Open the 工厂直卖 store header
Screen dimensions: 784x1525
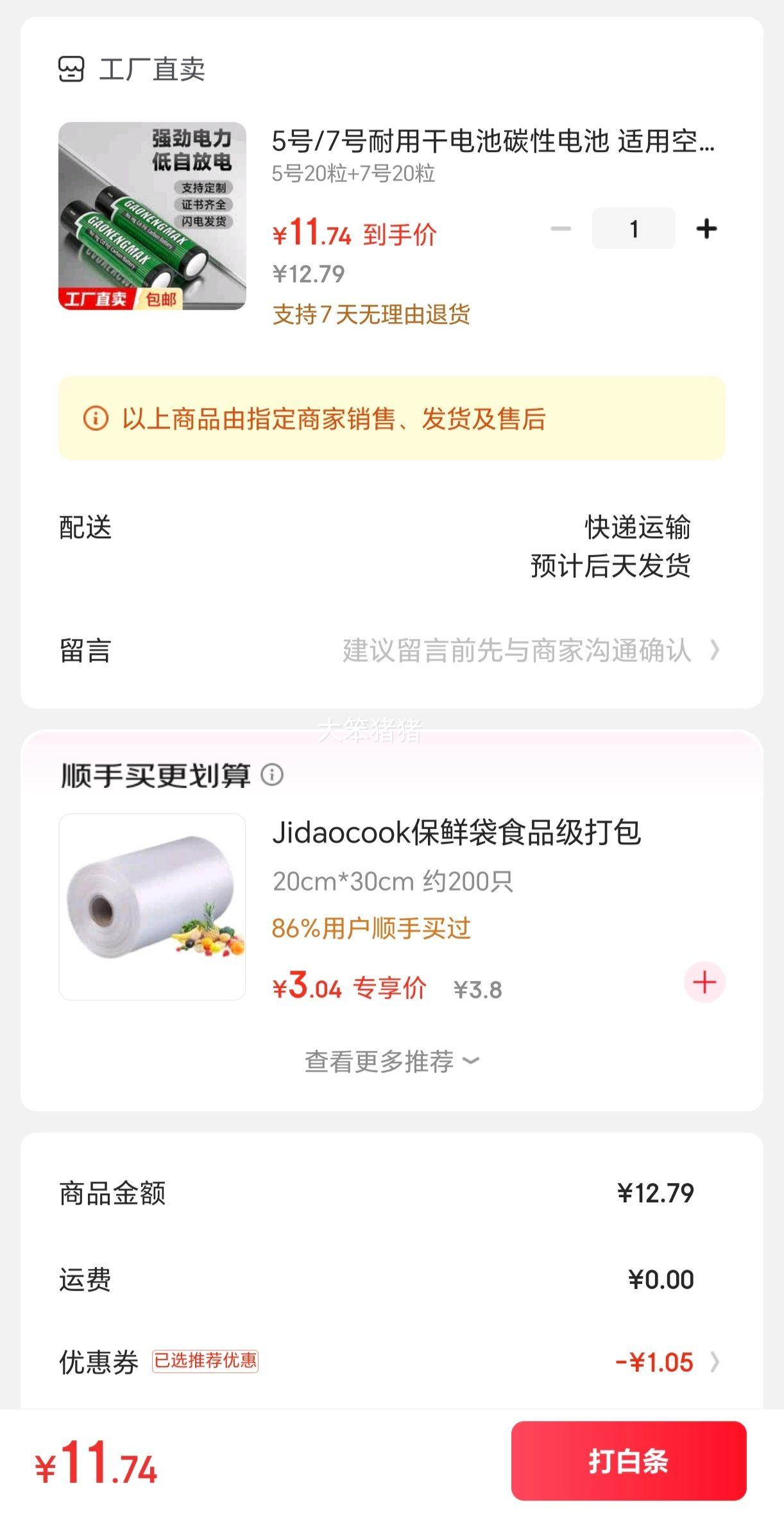[x=132, y=69]
